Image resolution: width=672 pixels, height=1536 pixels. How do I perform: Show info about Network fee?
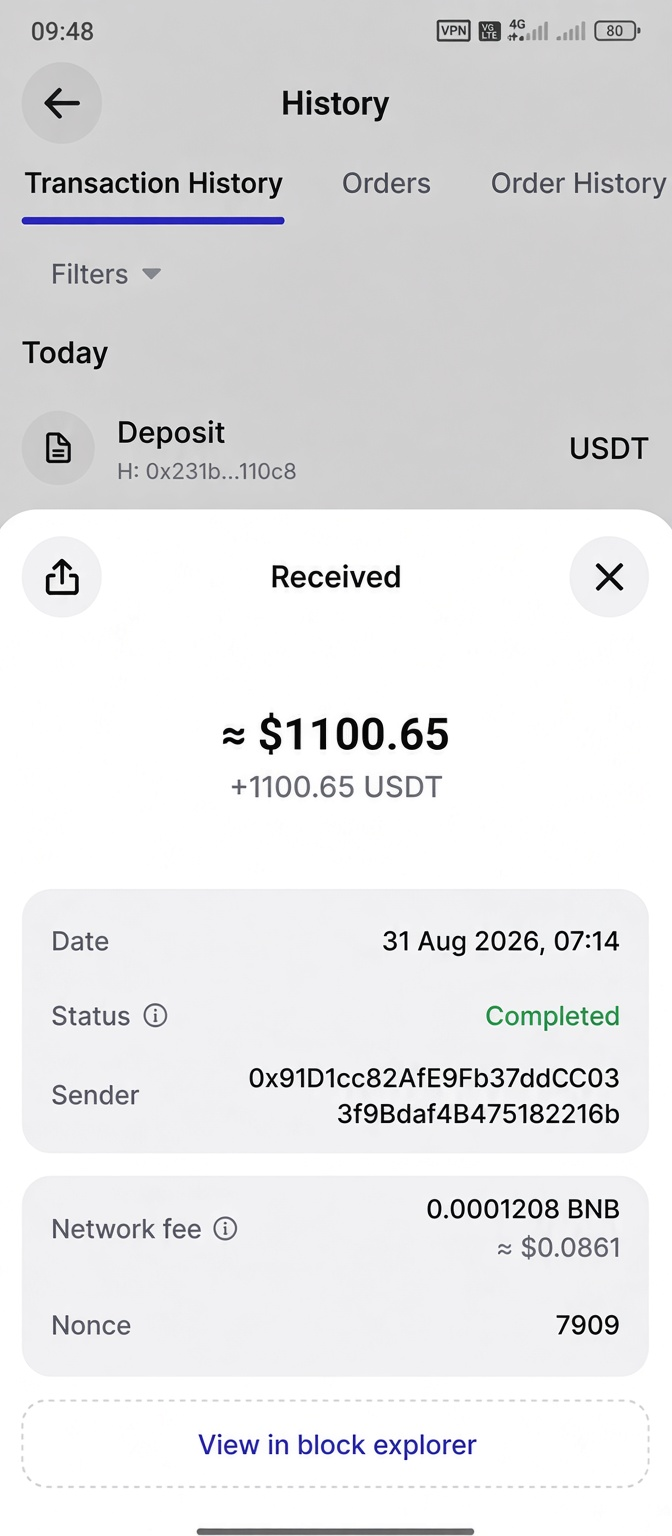226,1228
